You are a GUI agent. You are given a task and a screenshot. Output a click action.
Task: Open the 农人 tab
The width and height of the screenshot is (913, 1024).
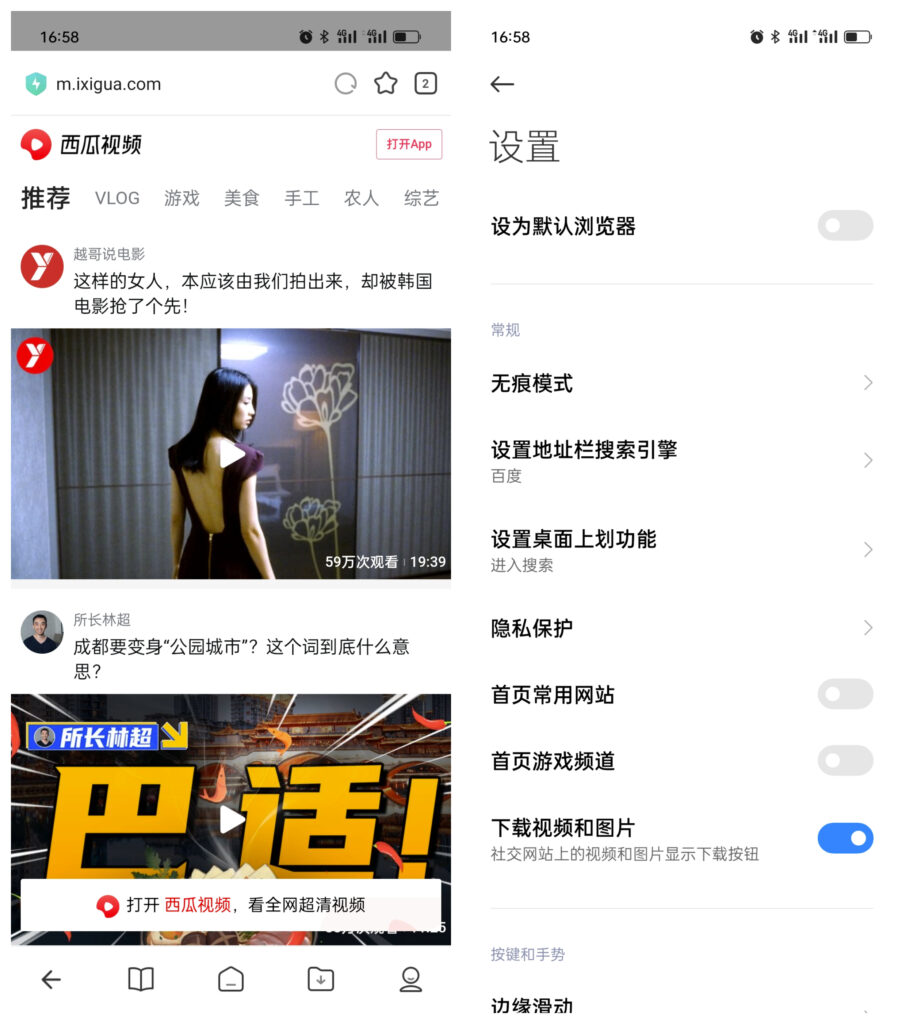click(x=361, y=198)
